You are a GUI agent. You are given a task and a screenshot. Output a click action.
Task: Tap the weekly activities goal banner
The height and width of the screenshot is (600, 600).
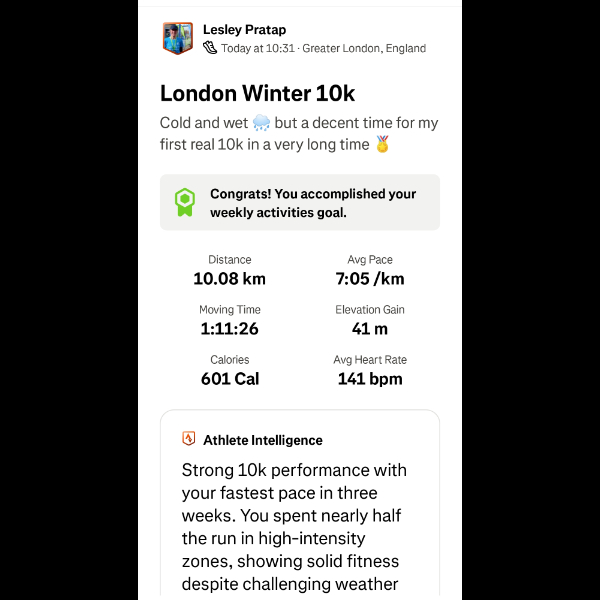[x=299, y=203]
